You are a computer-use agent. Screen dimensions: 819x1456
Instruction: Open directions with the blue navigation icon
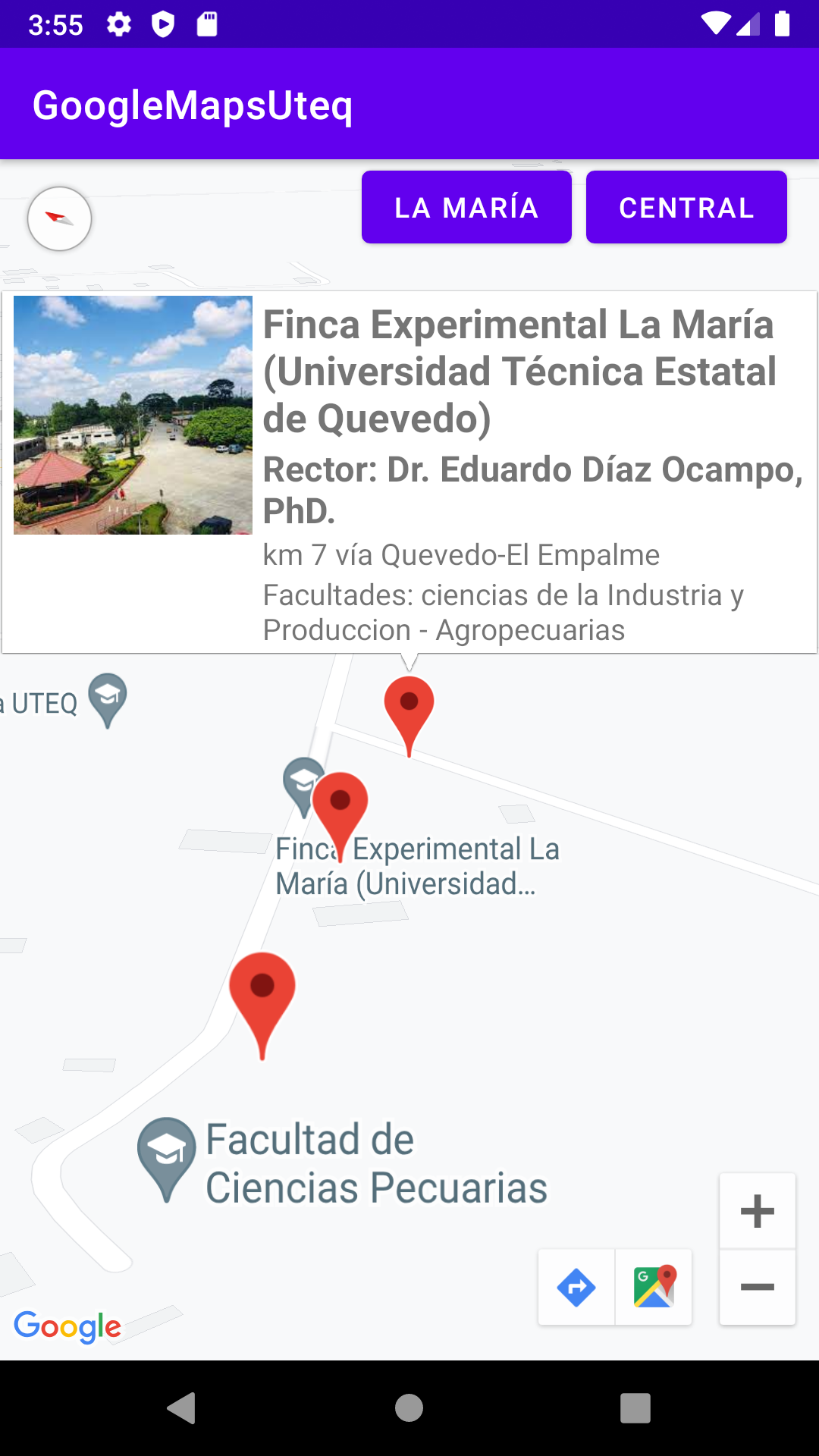[x=576, y=1286]
